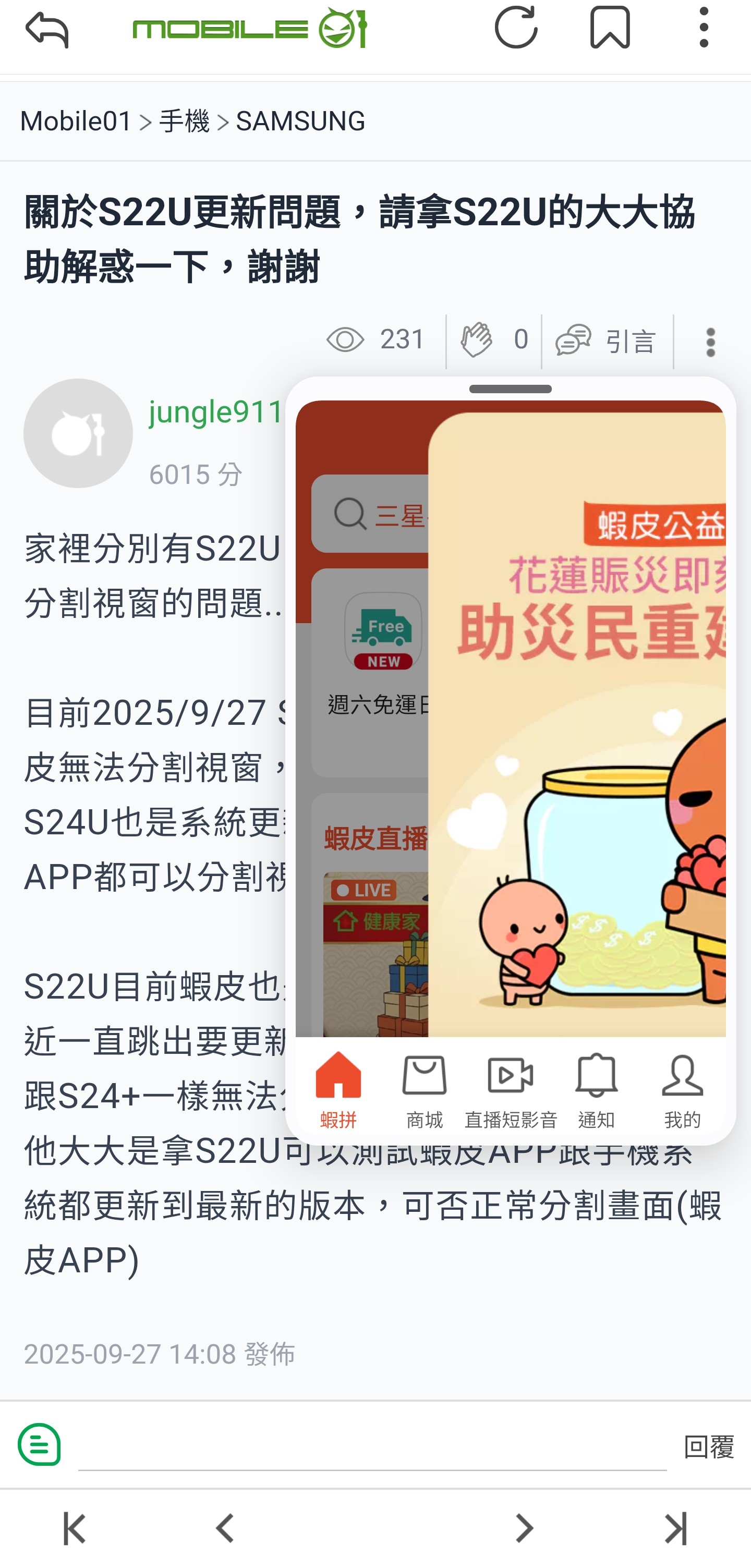
Task: Go back using the top-left arrow
Action: (47, 29)
